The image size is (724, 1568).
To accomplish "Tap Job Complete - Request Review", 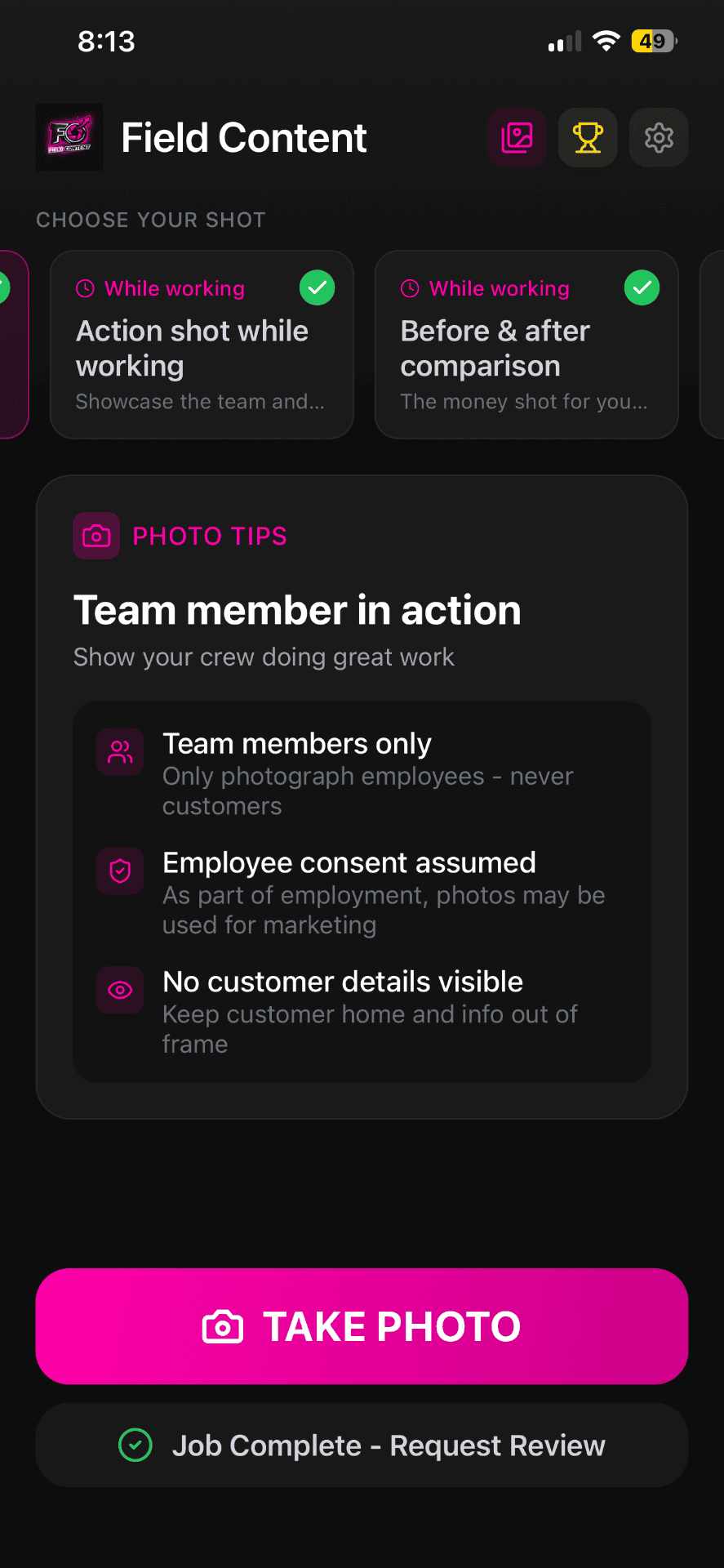I will coord(362,1445).
